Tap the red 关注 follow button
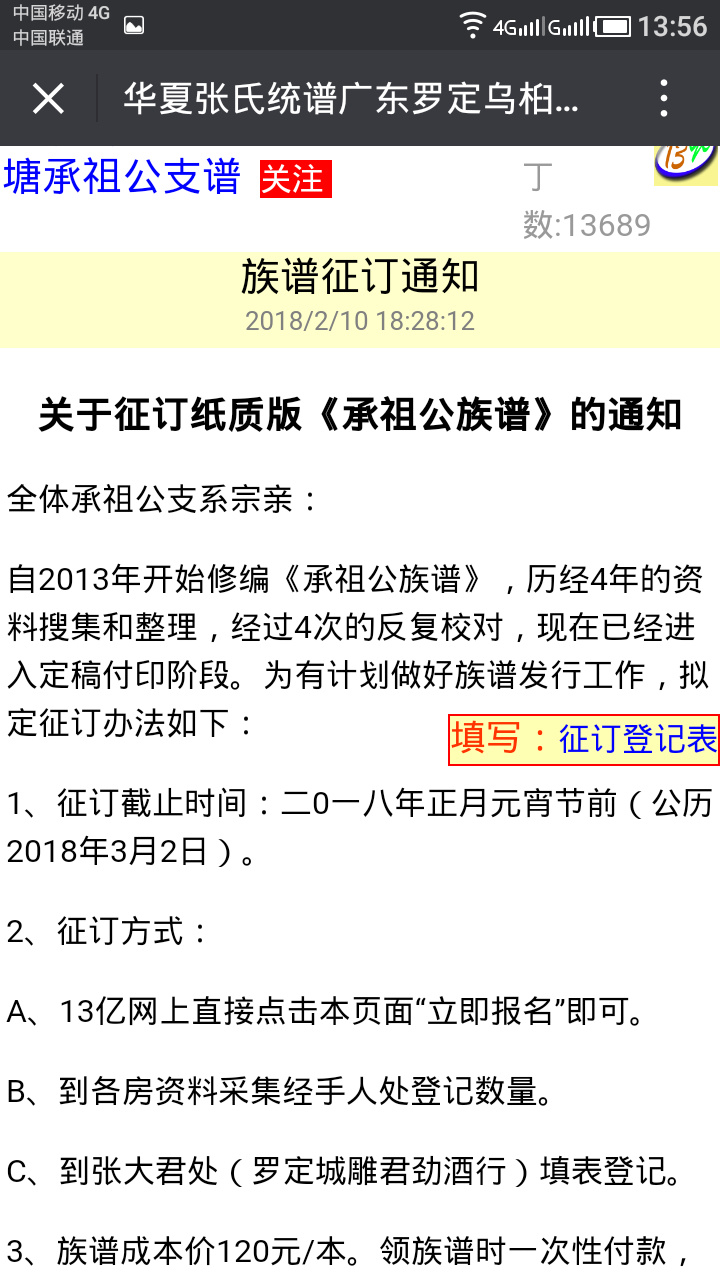 click(295, 179)
